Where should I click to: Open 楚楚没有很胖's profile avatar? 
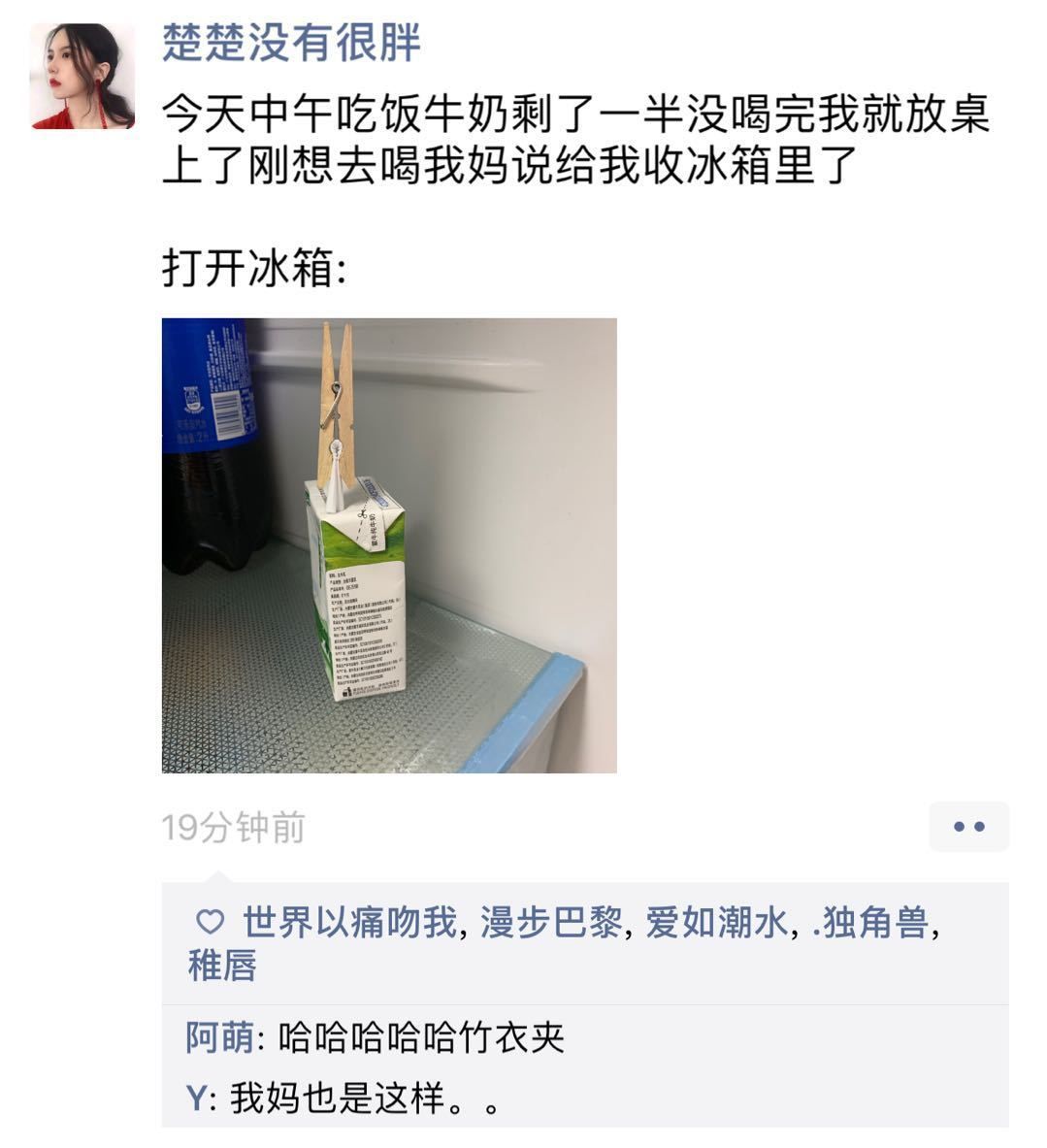[82, 77]
